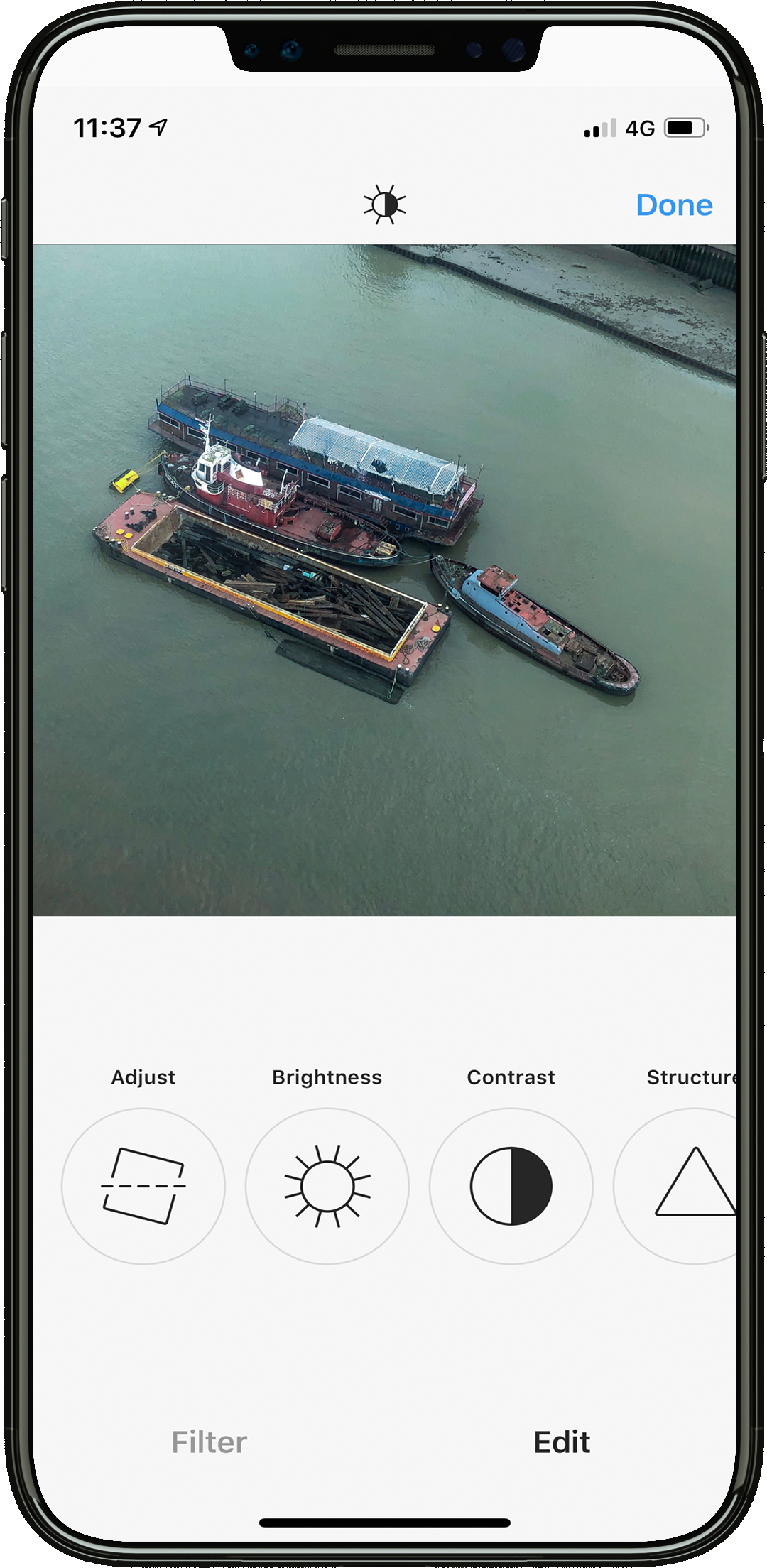
Task: Tap Done to finish editing
Action: [x=674, y=205]
